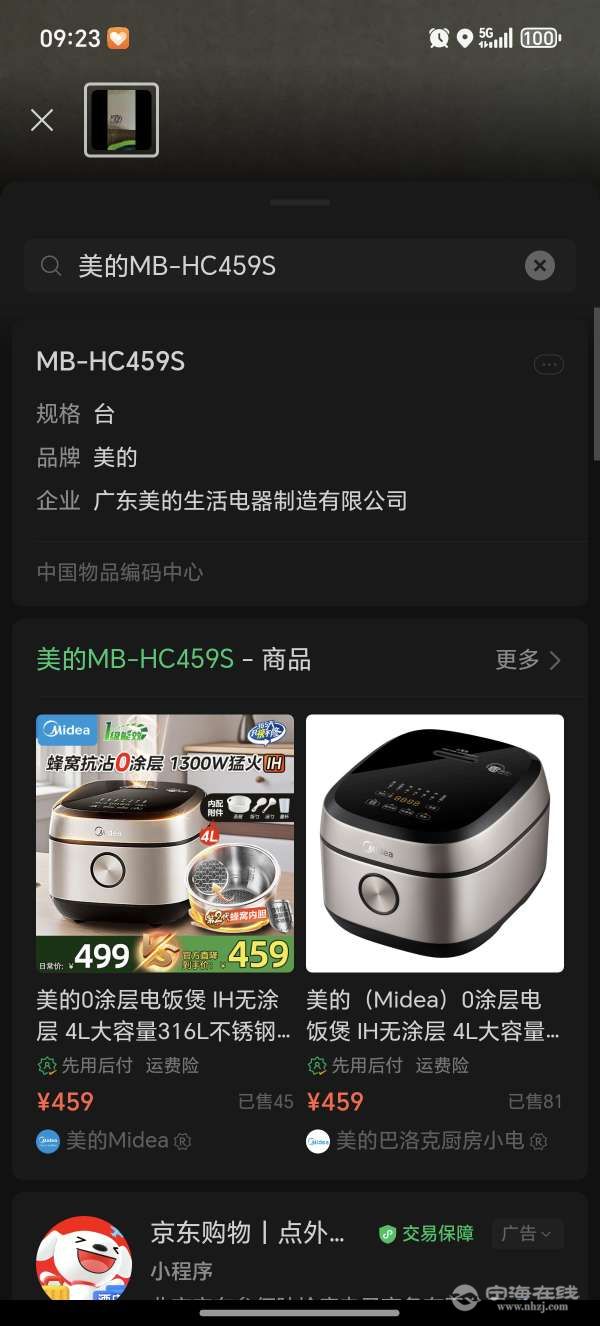Open the scanned photo thumbnail

pos(121,121)
